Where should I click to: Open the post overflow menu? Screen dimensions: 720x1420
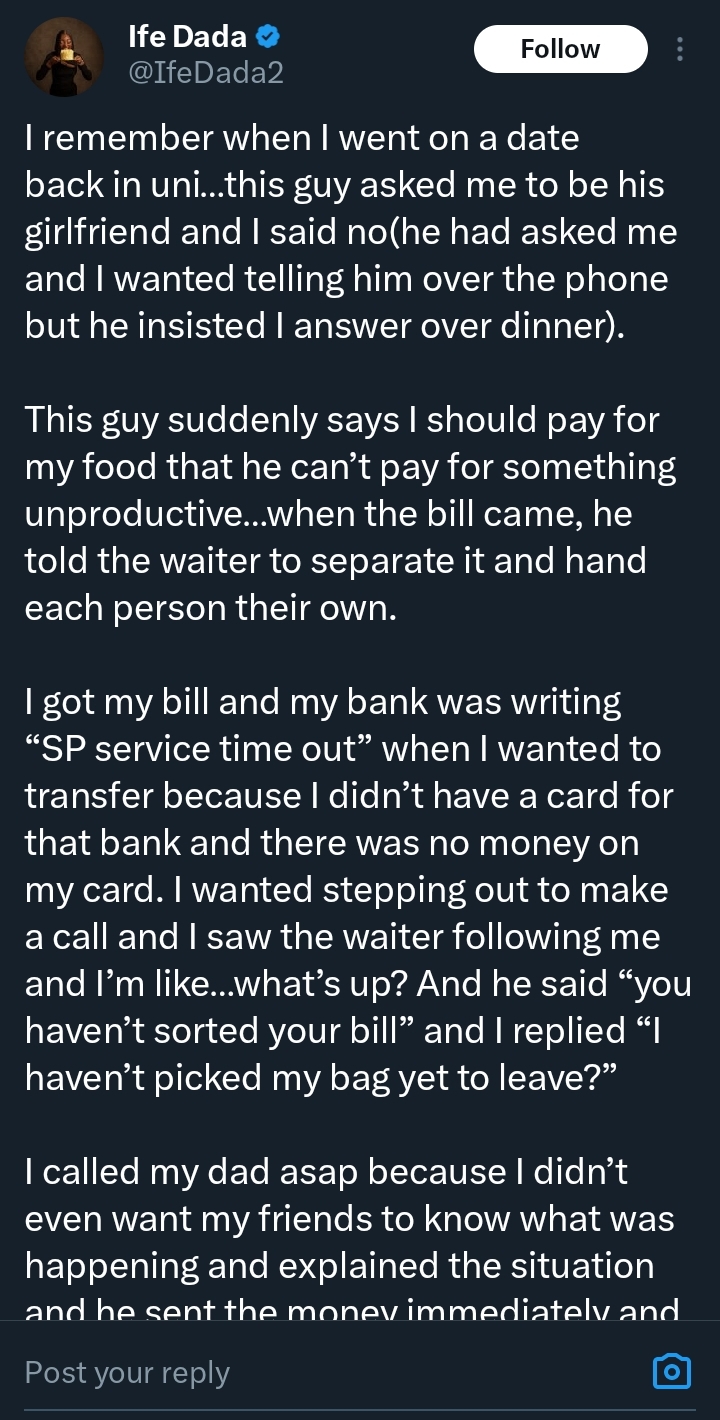680,49
